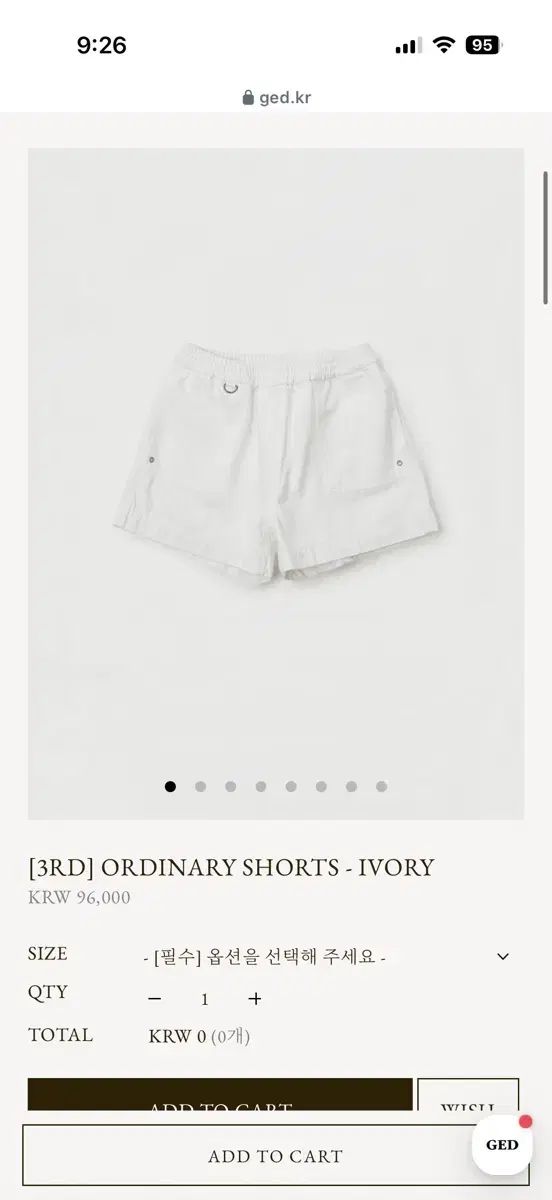
Task: Jump to the last image dot
Action: [x=381, y=786]
